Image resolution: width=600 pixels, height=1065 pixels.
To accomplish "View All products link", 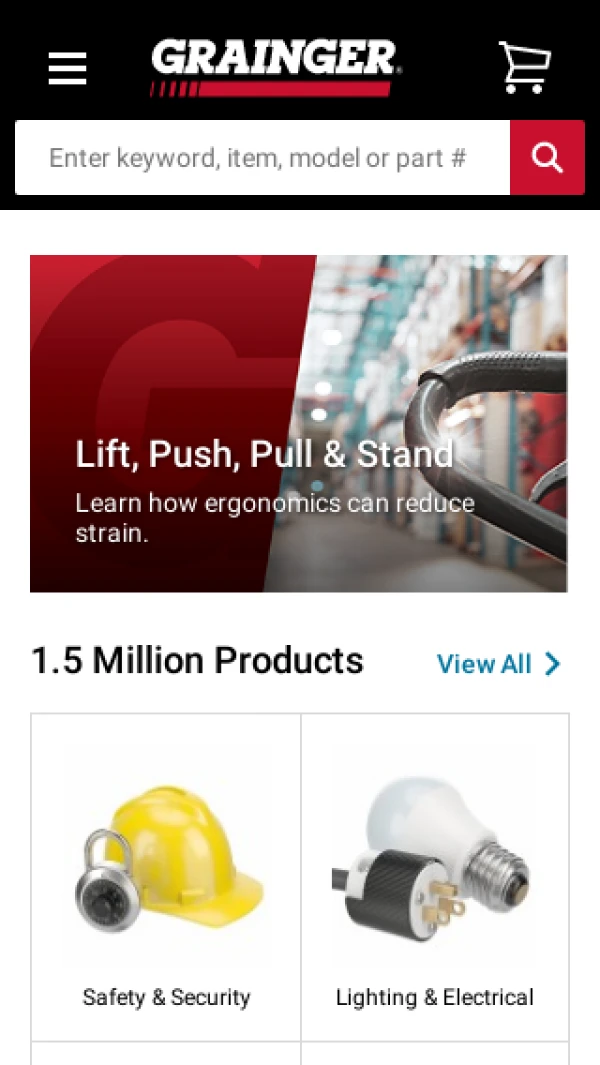I will pyautogui.click(x=498, y=664).
